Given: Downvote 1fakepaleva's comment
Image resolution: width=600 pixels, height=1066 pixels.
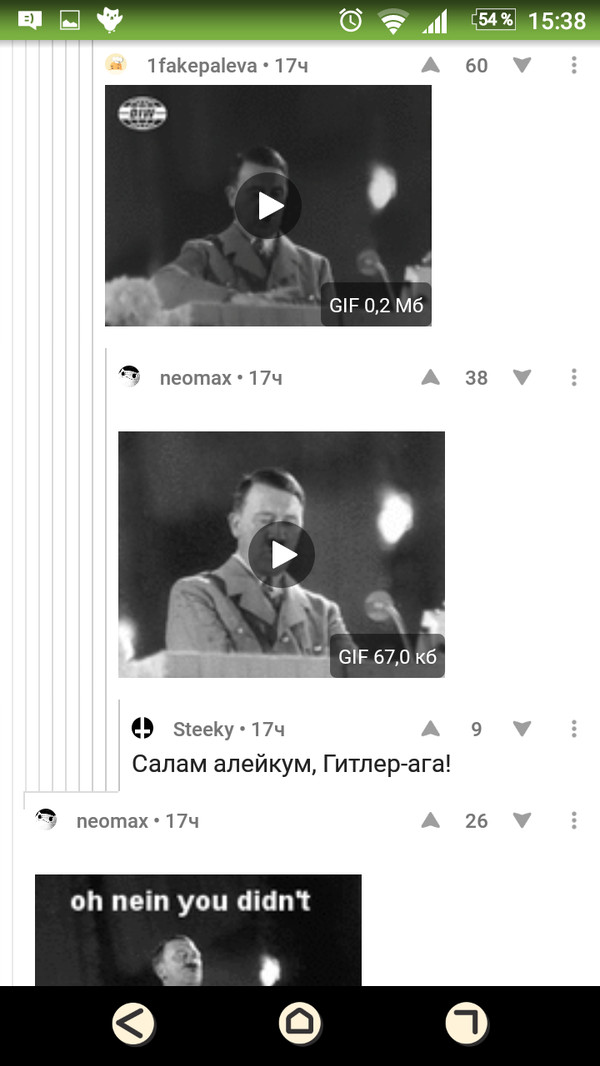Looking at the screenshot, I should point(522,66).
